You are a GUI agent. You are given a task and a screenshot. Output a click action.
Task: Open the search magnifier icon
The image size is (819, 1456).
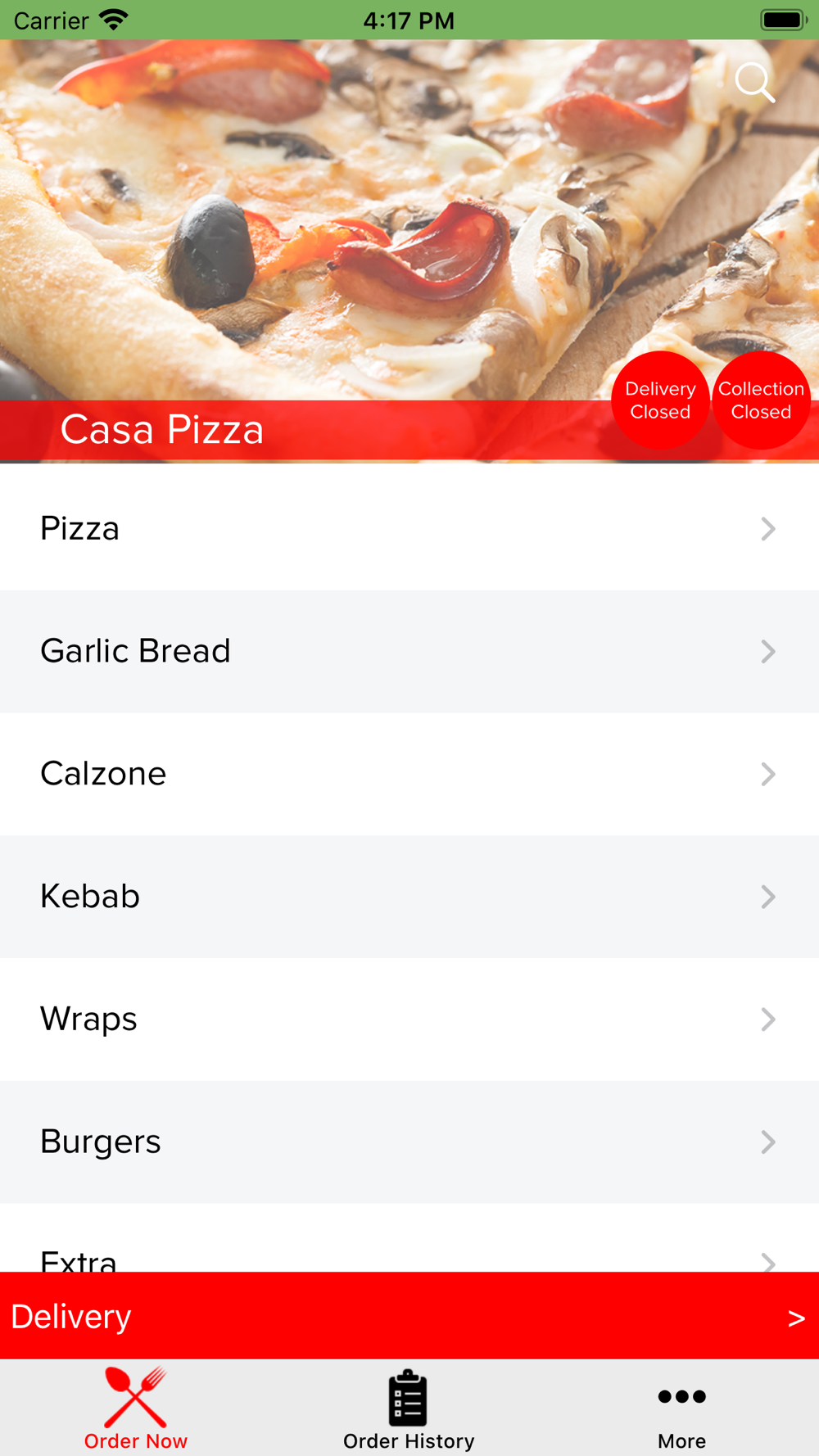754,82
